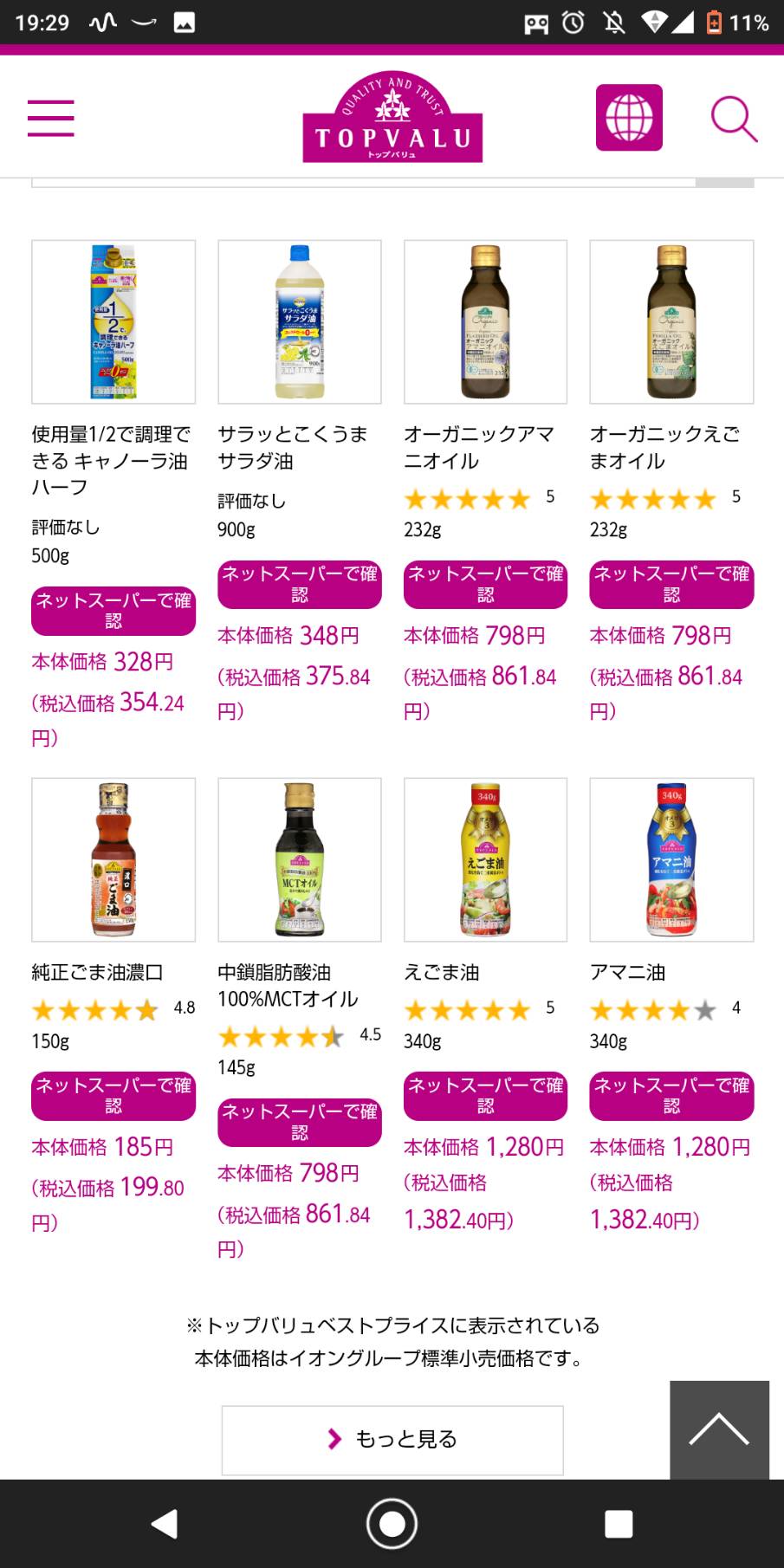784x1568 pixels.
Task: Tap the TOPVALU logo to go home
Action: (x=392, y=117)
